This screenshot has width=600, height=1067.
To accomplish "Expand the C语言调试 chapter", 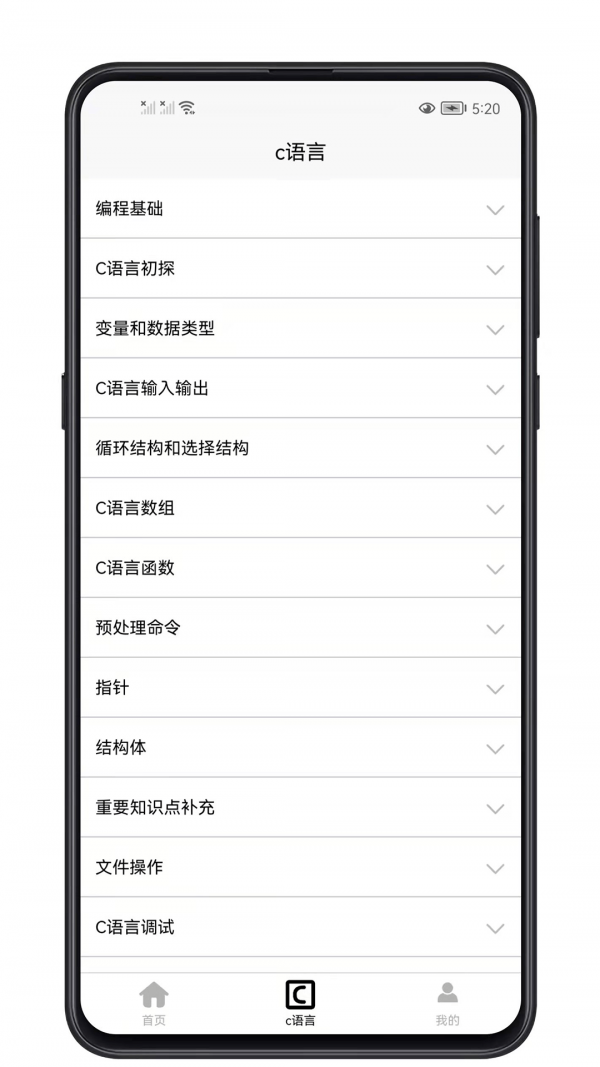I will 300,928.
